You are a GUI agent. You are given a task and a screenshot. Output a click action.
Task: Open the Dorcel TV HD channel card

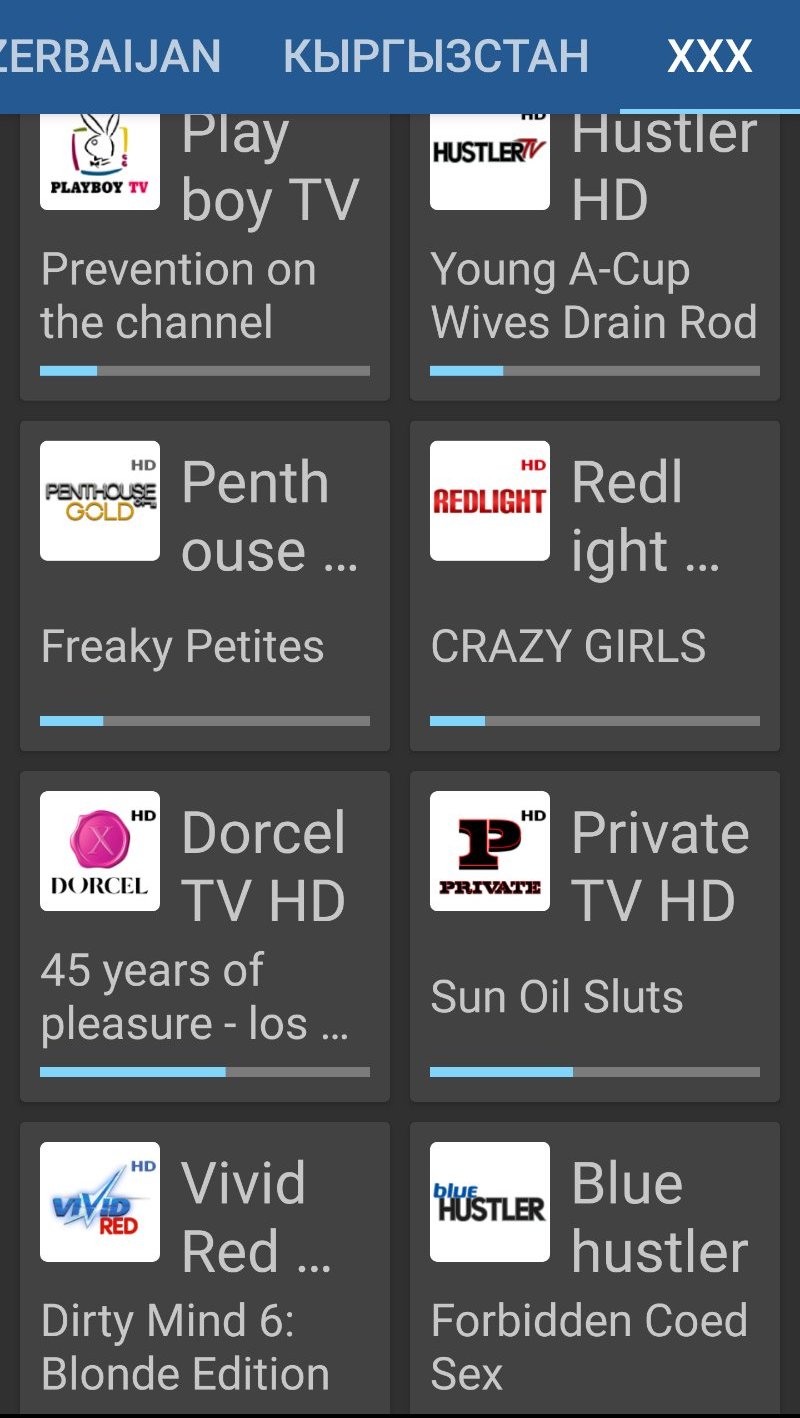205,935
